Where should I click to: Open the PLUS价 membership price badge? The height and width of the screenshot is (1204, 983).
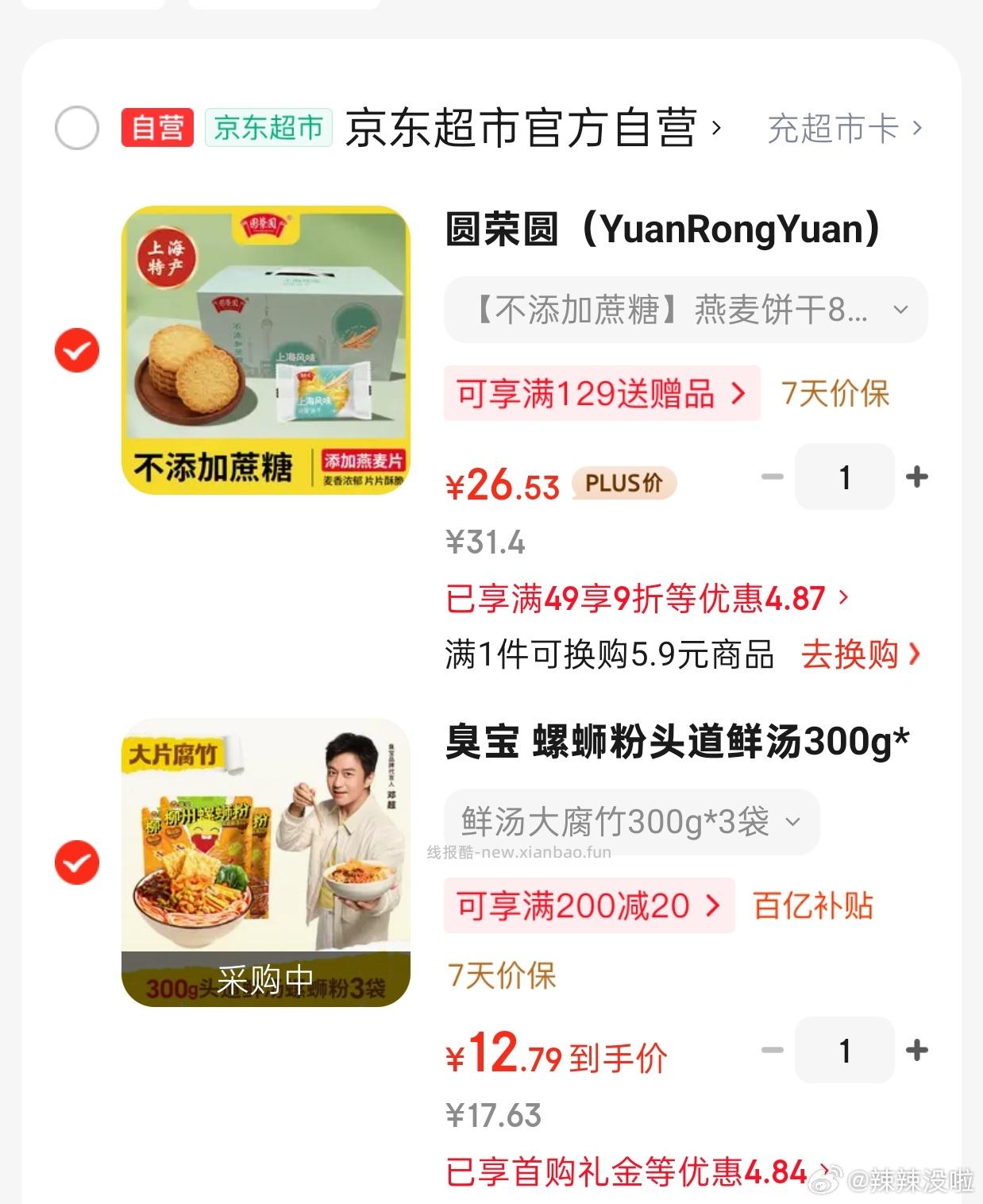tap(623, 483)
